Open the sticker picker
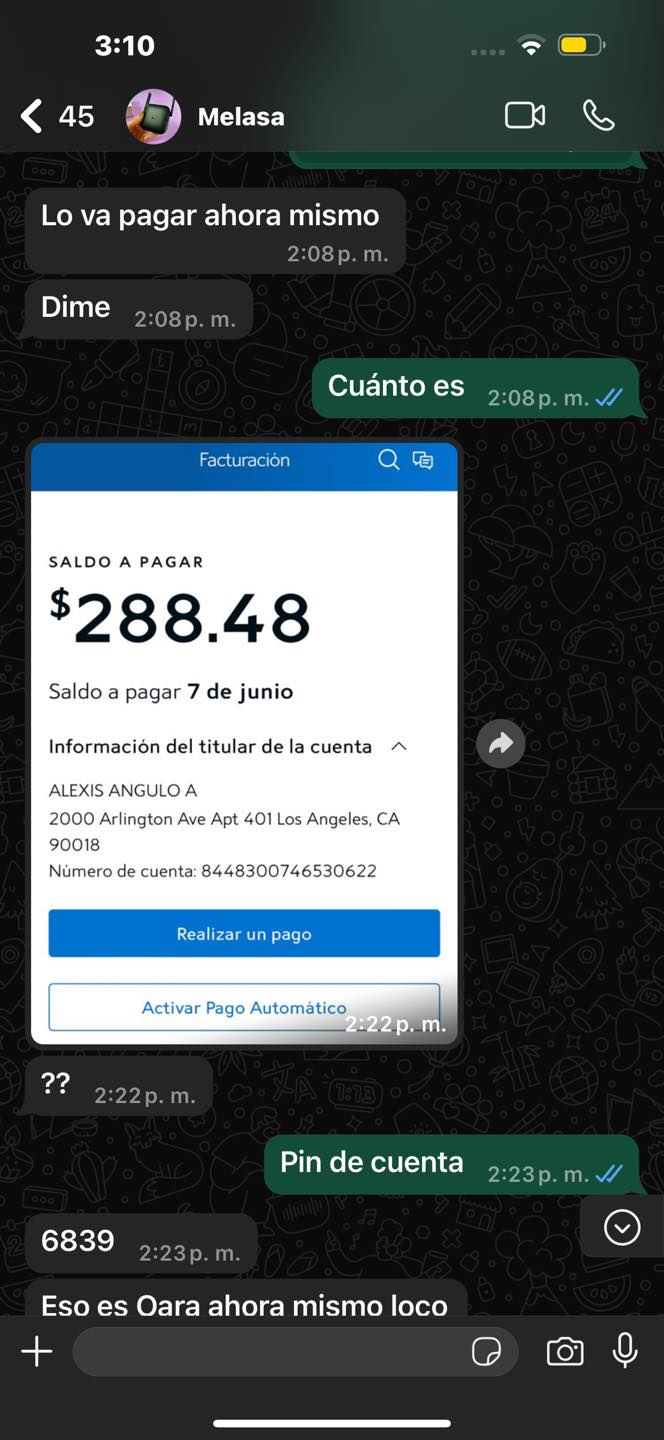 486,1352
